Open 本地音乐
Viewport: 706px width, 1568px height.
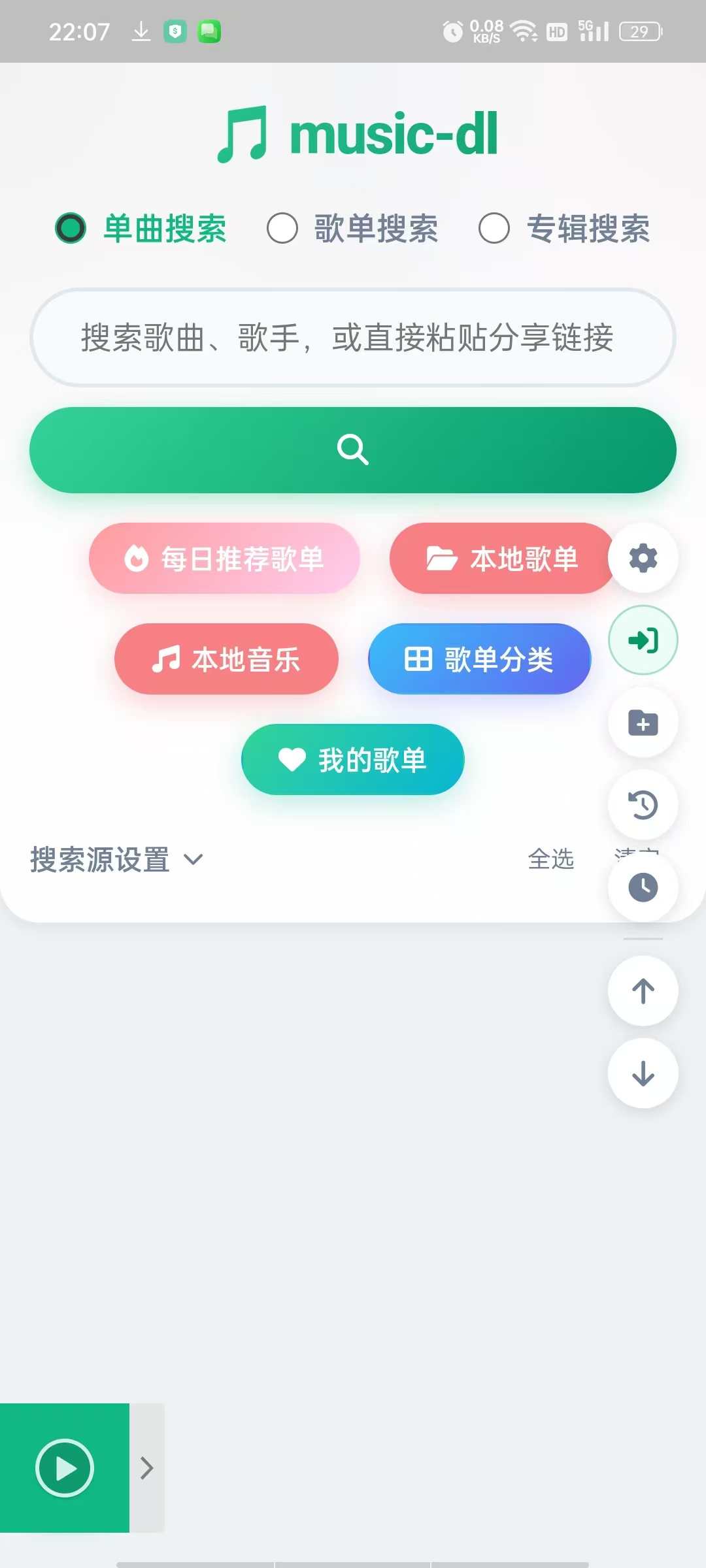(226, 659)
